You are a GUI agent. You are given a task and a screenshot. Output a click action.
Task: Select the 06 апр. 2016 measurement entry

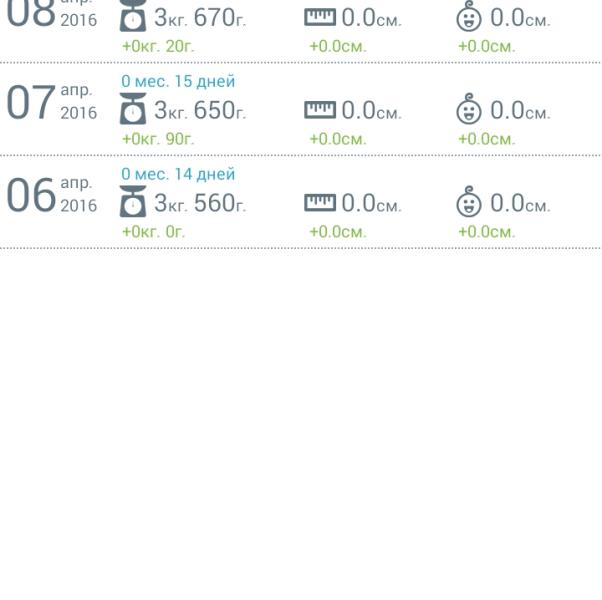pos(300,202)
